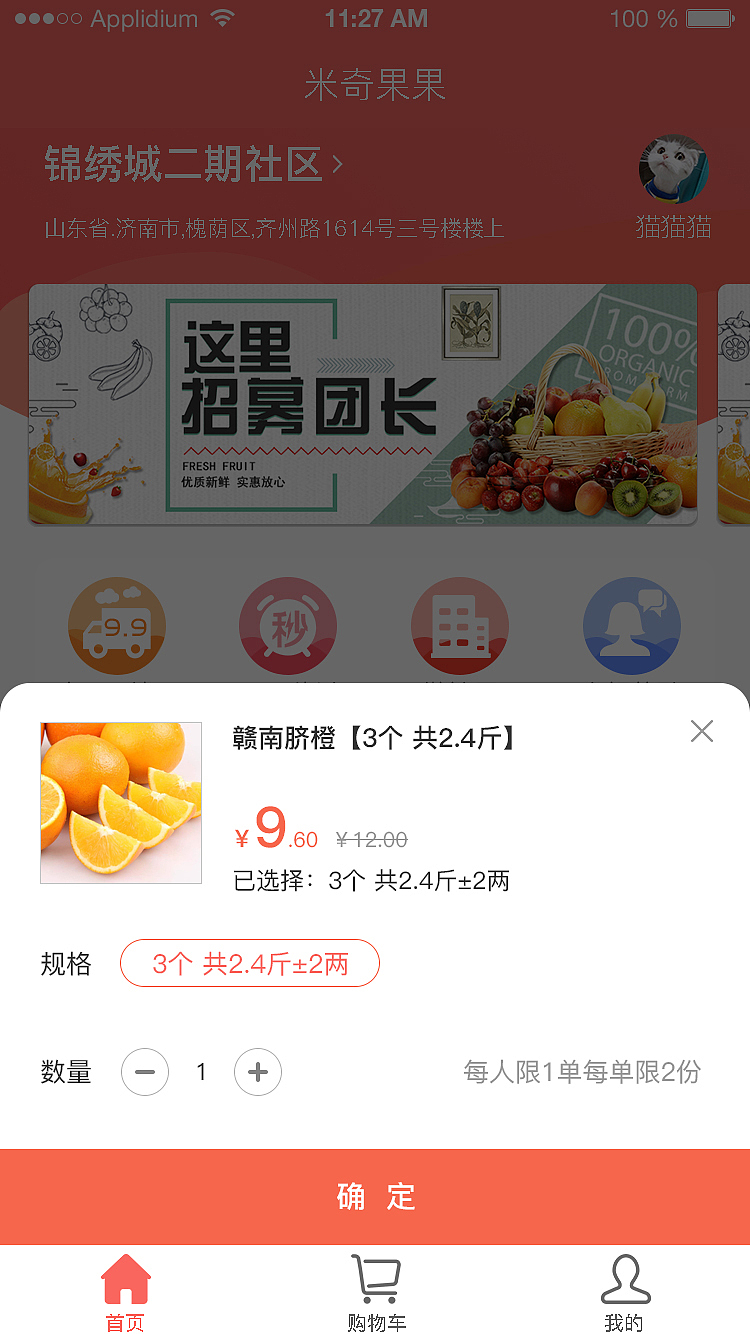
Task: Open the 购物车 shopping cart icon
Action: [x=374, y=1279]
